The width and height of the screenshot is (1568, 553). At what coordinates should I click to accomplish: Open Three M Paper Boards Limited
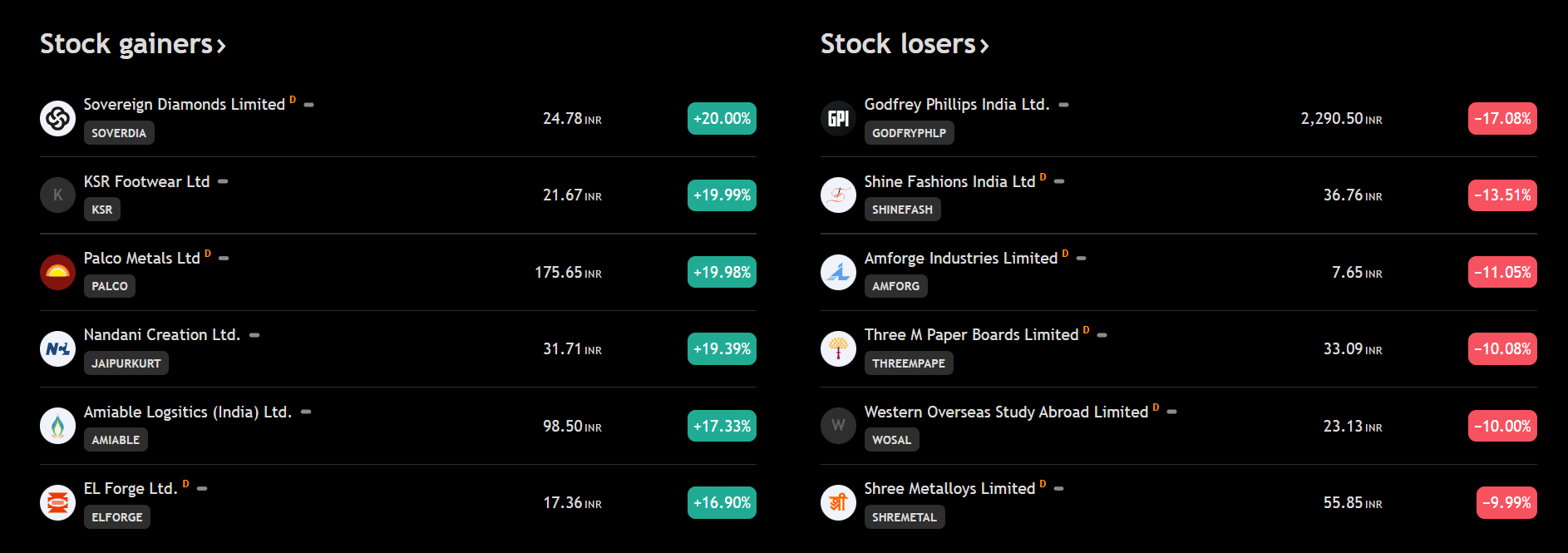[970, 335]
